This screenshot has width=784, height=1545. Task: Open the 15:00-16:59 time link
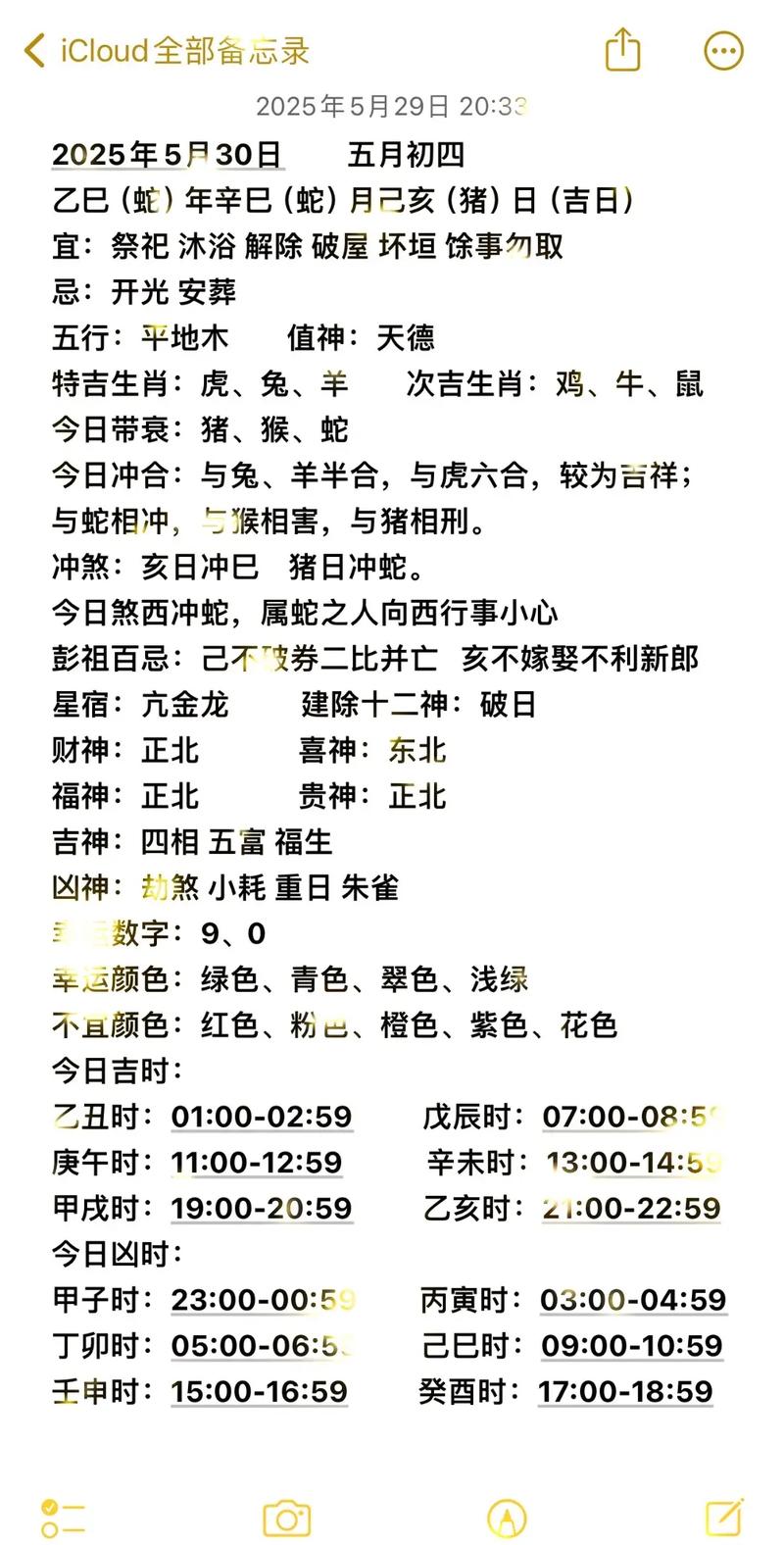click(x=259, y=1391)
